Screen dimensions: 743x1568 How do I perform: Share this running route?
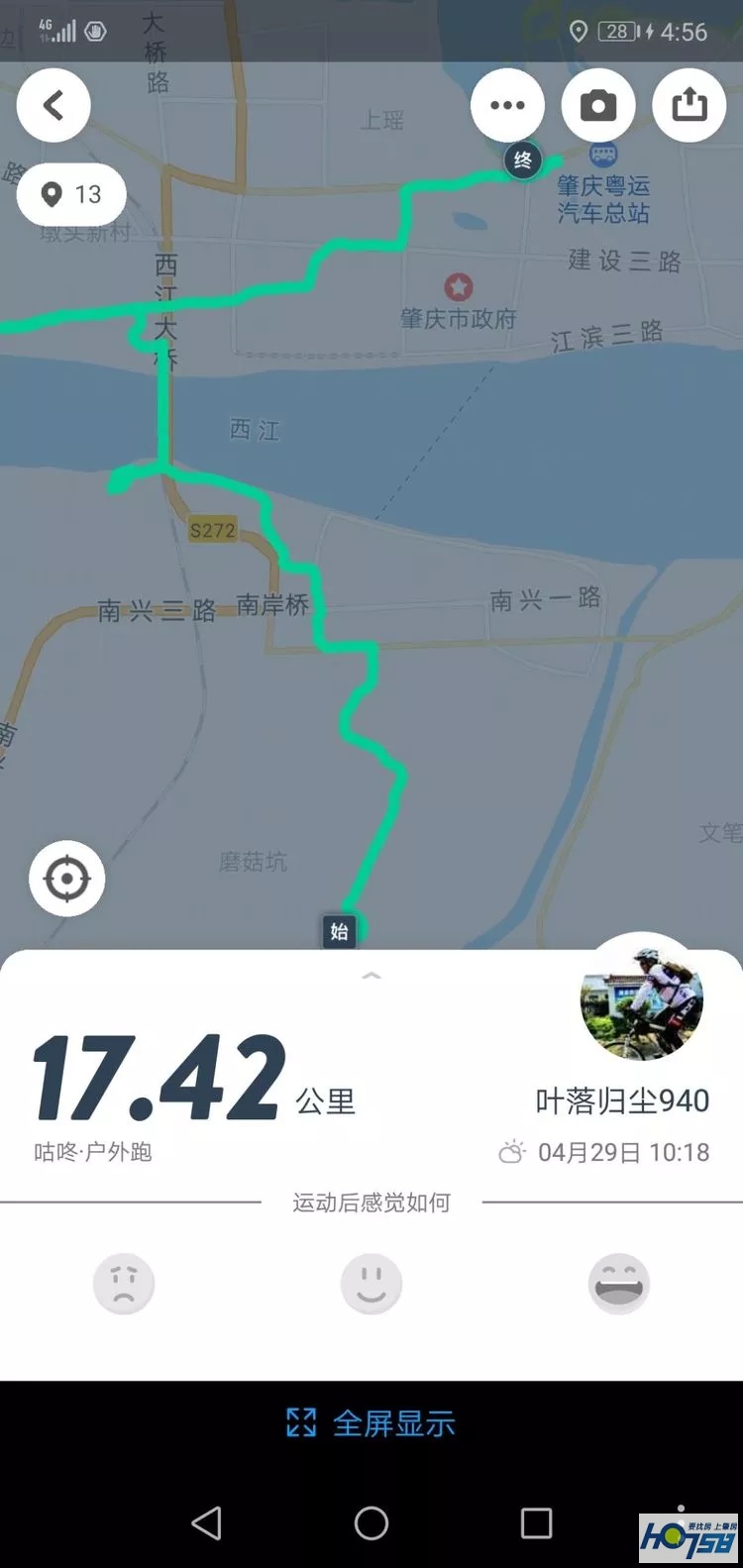(690, 105)
